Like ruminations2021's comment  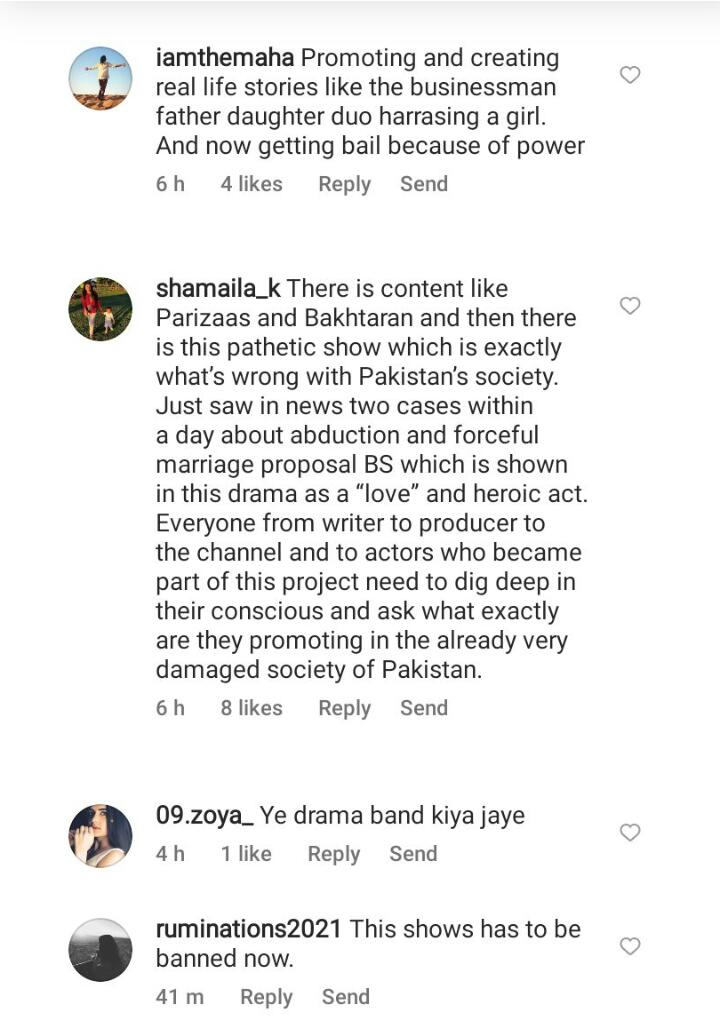630,946
